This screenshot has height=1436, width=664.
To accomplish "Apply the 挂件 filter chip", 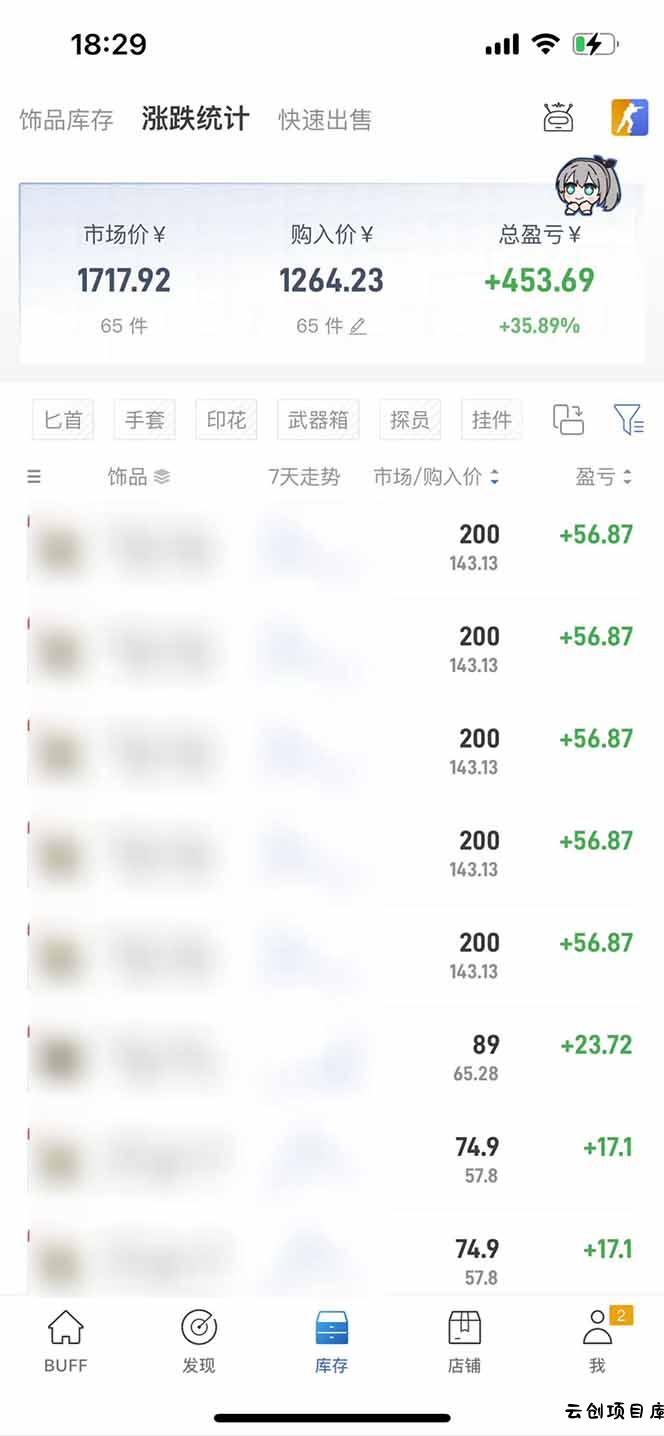I will pos(492,420).
